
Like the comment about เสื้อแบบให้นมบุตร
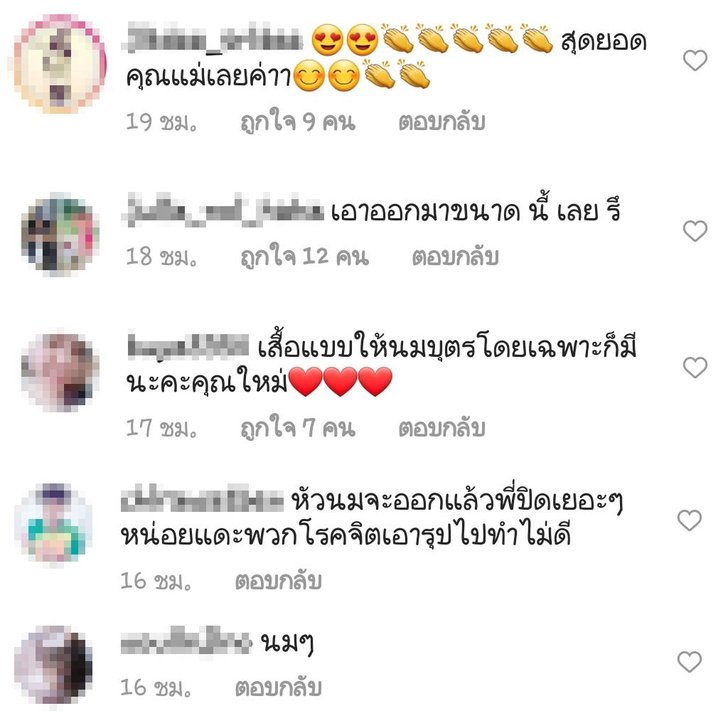coord(694,368)
